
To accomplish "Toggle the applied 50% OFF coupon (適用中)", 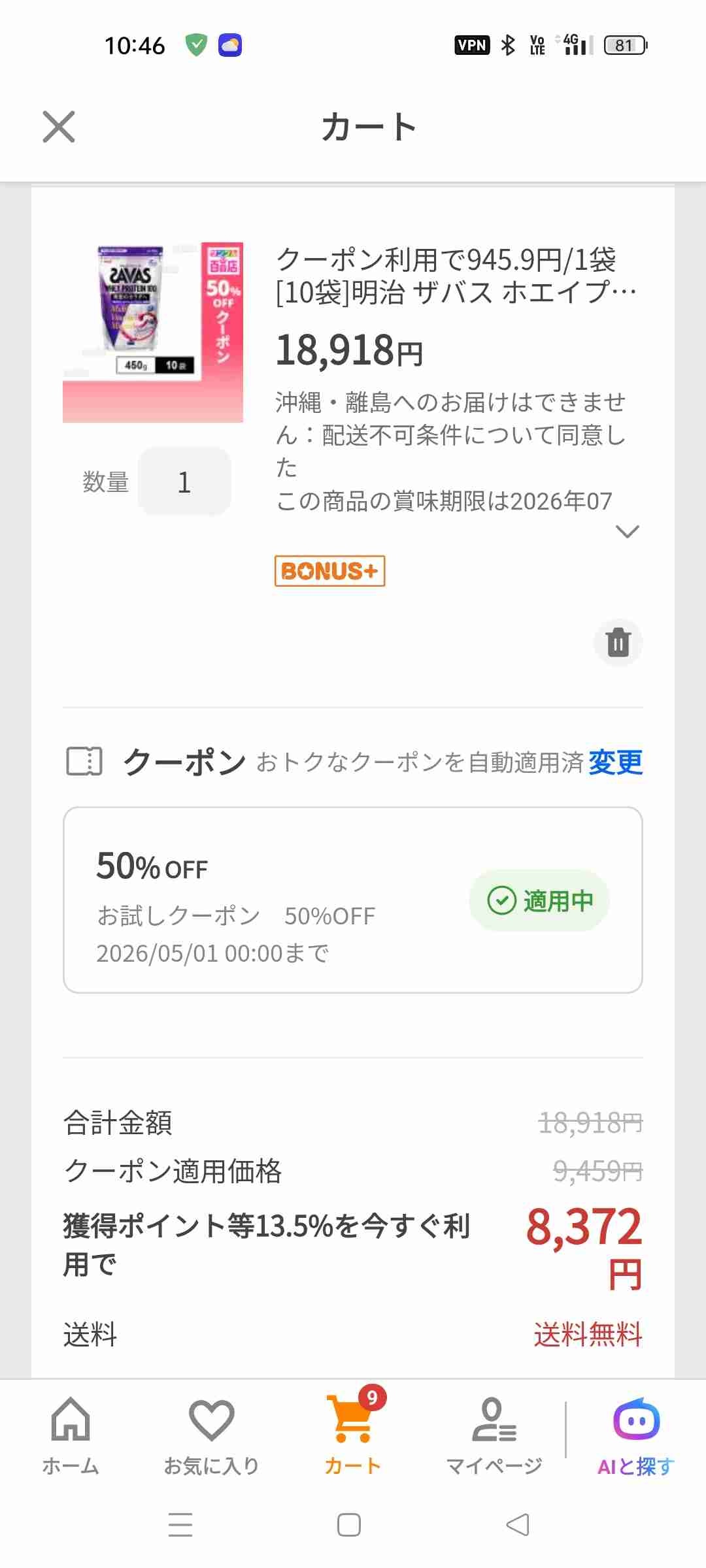I will (x=539, y=901).
